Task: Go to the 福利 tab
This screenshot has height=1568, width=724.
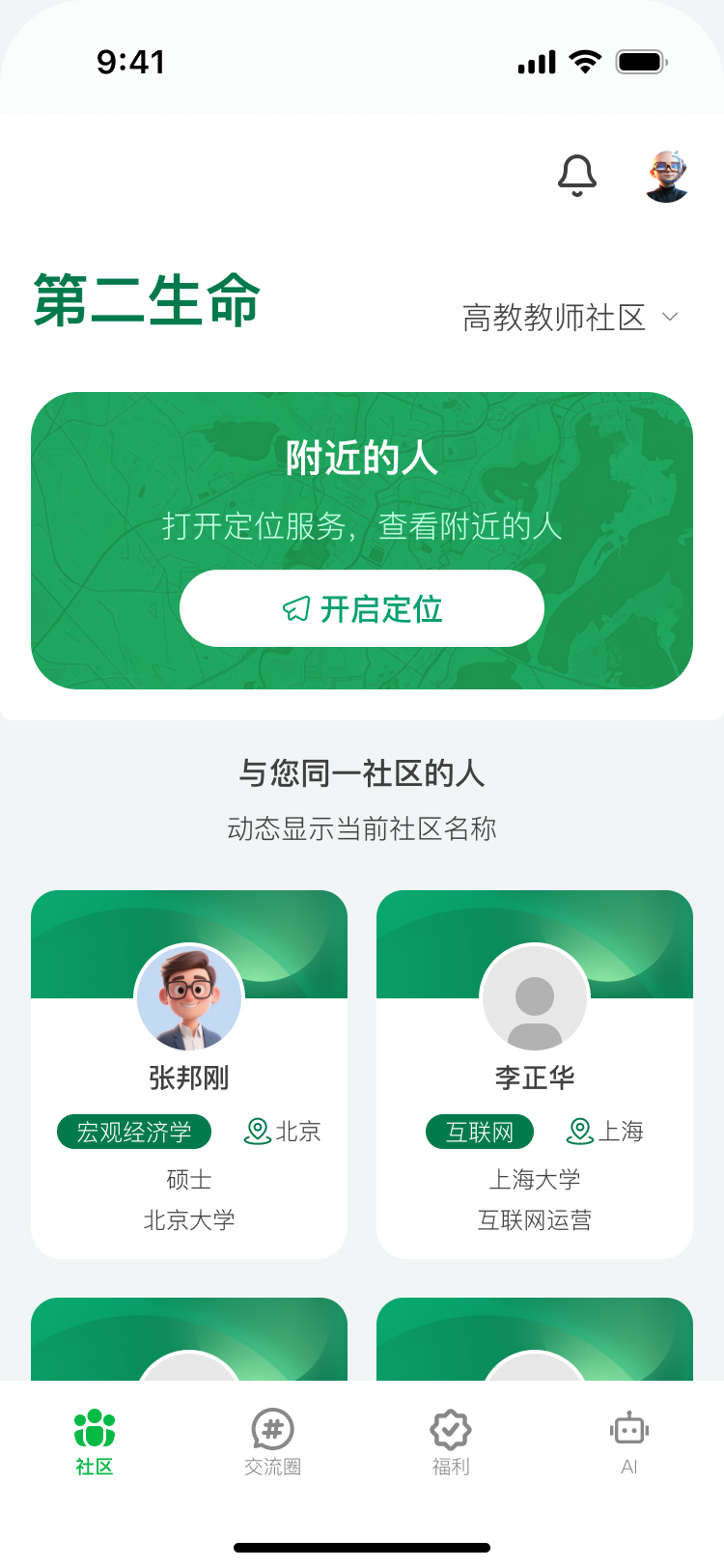Action: pyautogui.click(x=451, y=1442)
